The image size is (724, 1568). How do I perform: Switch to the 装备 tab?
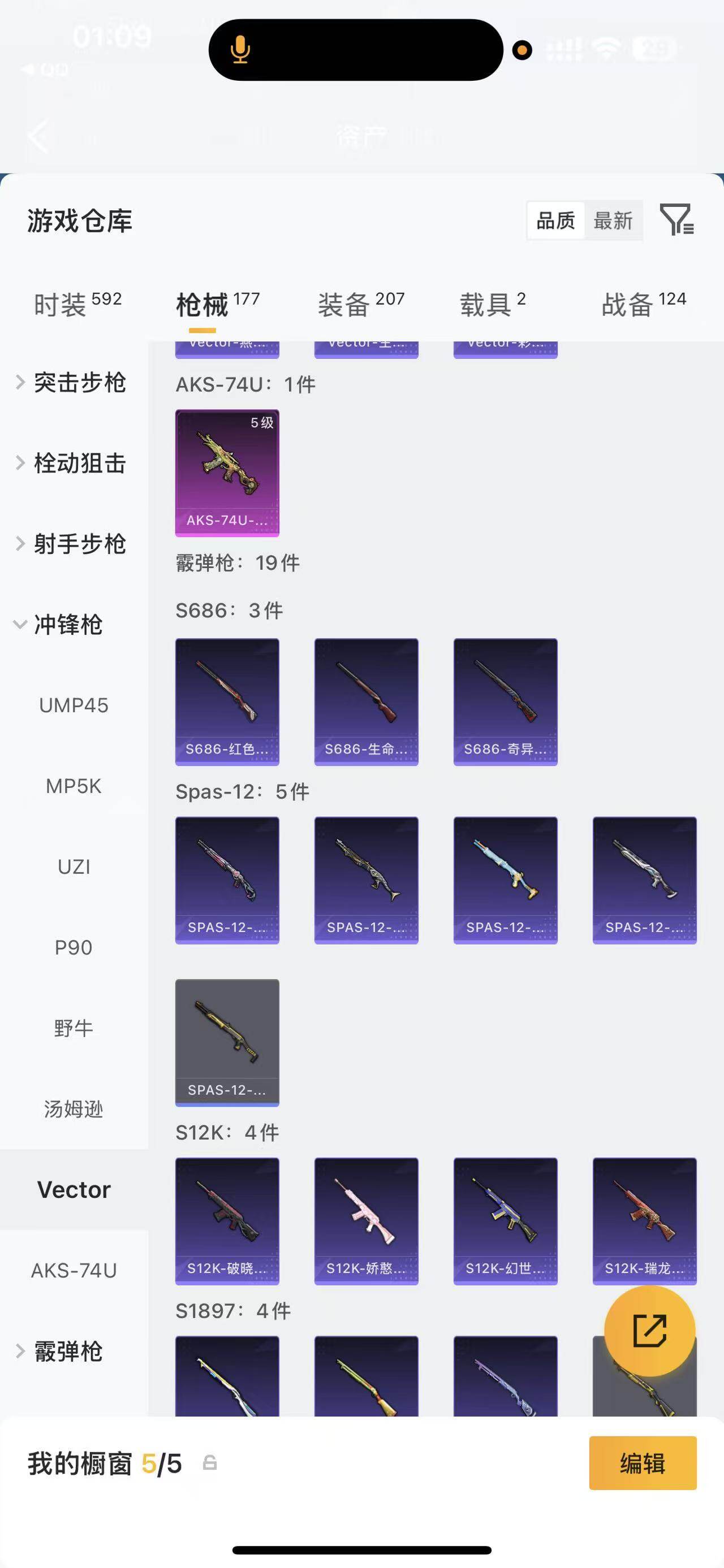click(360, 304)
